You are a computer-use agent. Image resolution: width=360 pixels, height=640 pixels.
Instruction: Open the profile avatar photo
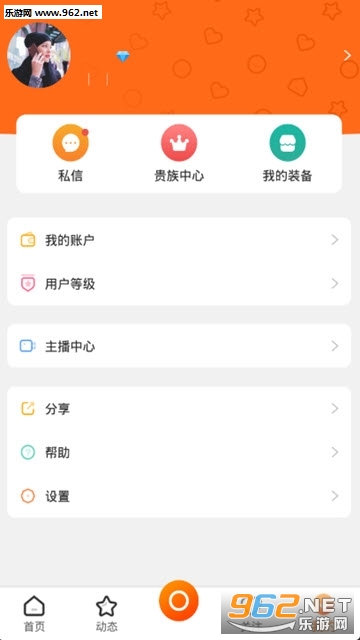[x=39, y=55]
